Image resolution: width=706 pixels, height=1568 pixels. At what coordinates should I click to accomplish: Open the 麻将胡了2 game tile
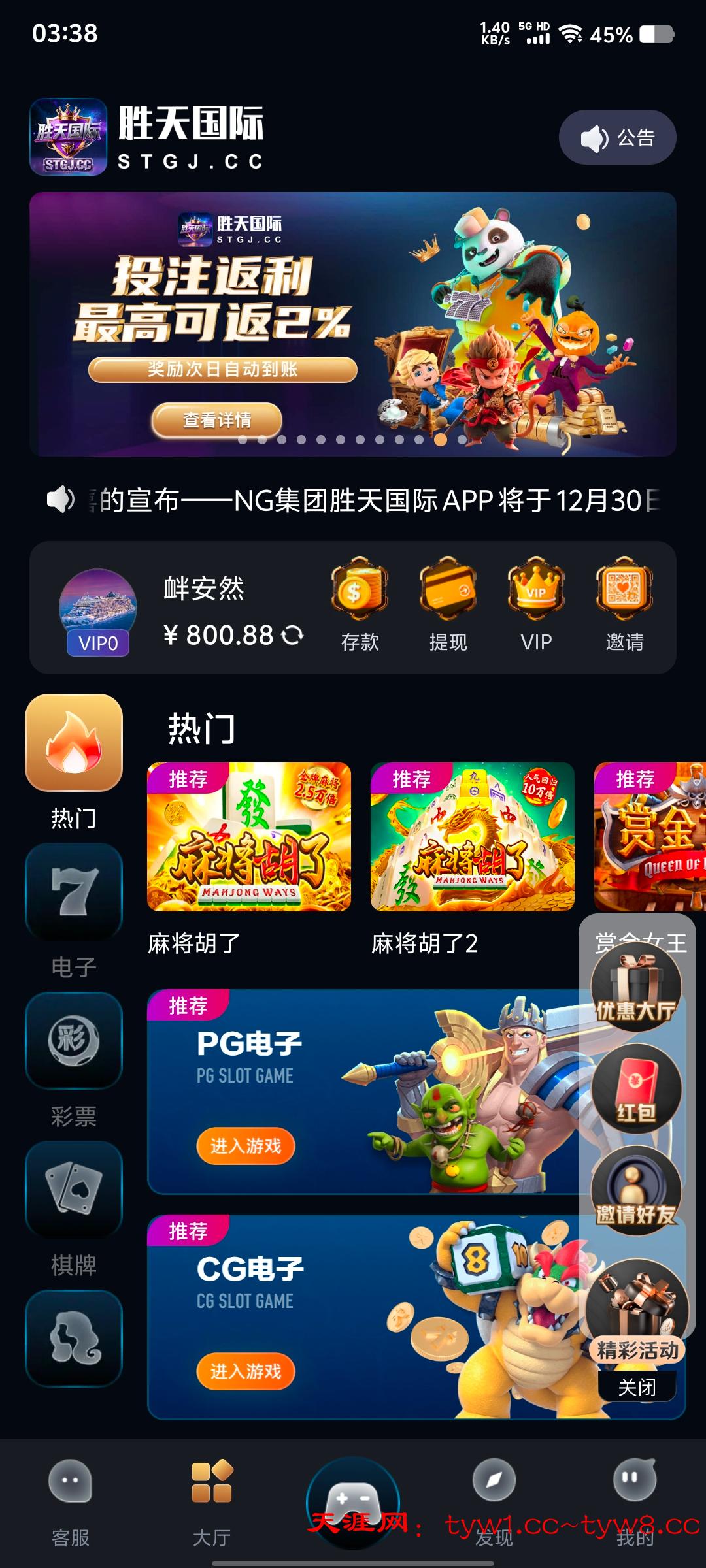[x=473, y=837]
